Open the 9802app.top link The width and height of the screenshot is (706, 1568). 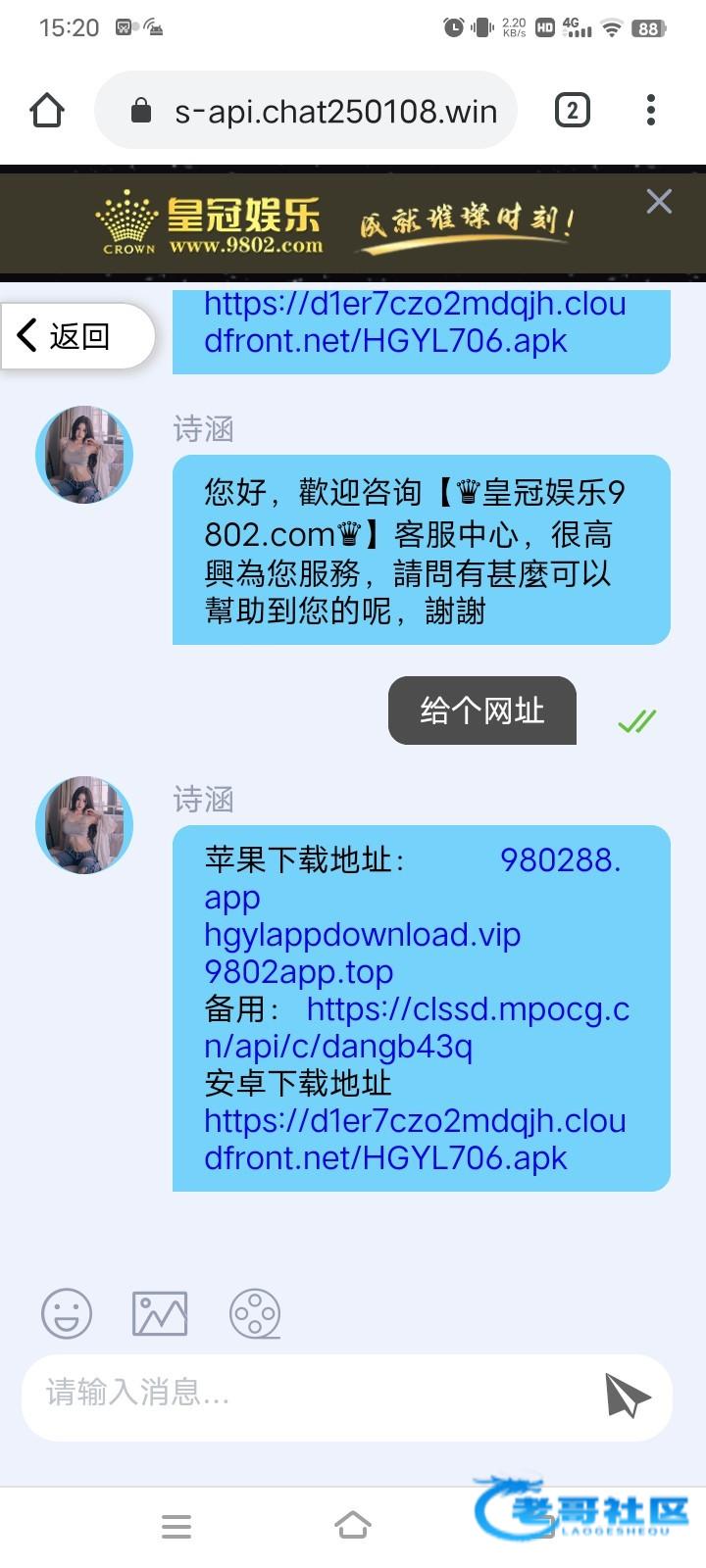[298, 972]
